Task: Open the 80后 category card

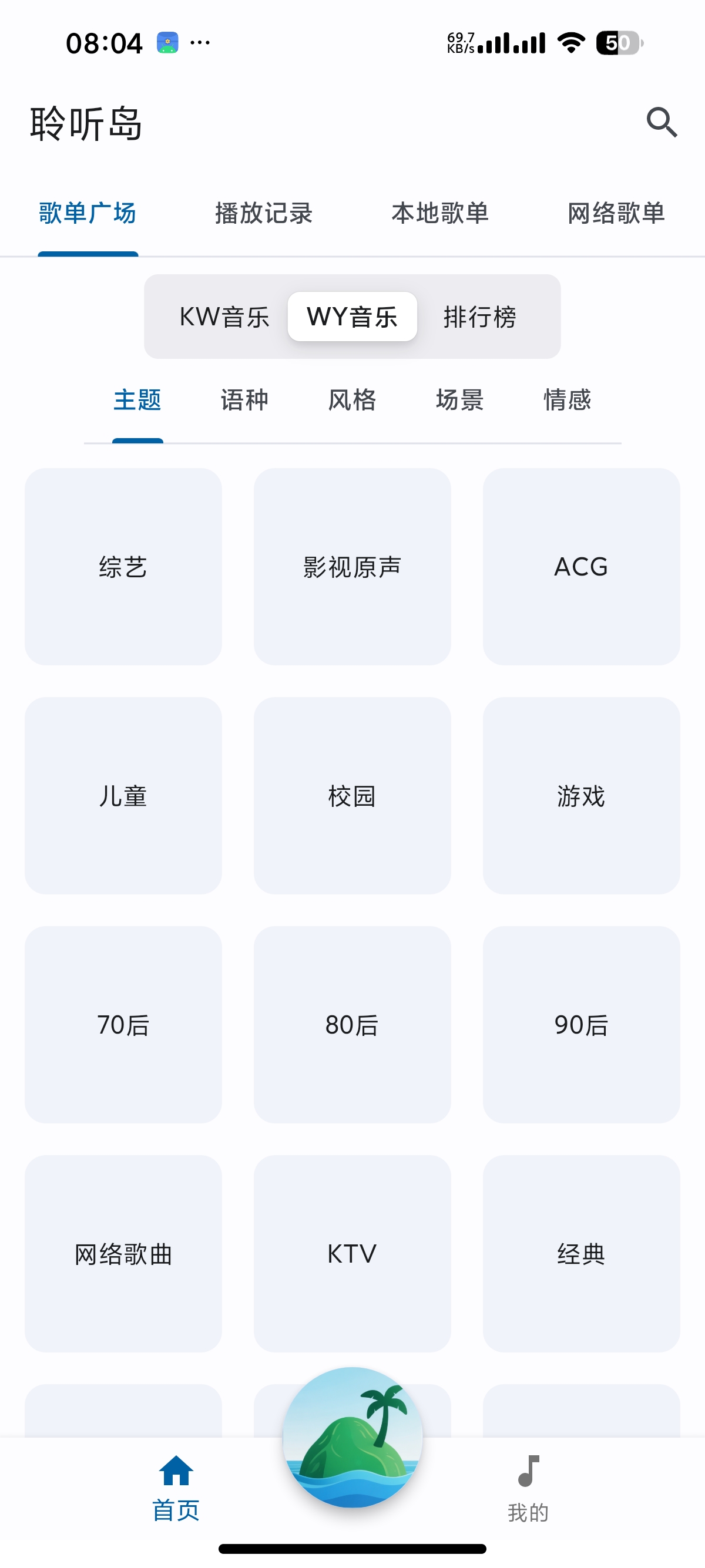Action: pyautogui.click(x=352, y=1024)
